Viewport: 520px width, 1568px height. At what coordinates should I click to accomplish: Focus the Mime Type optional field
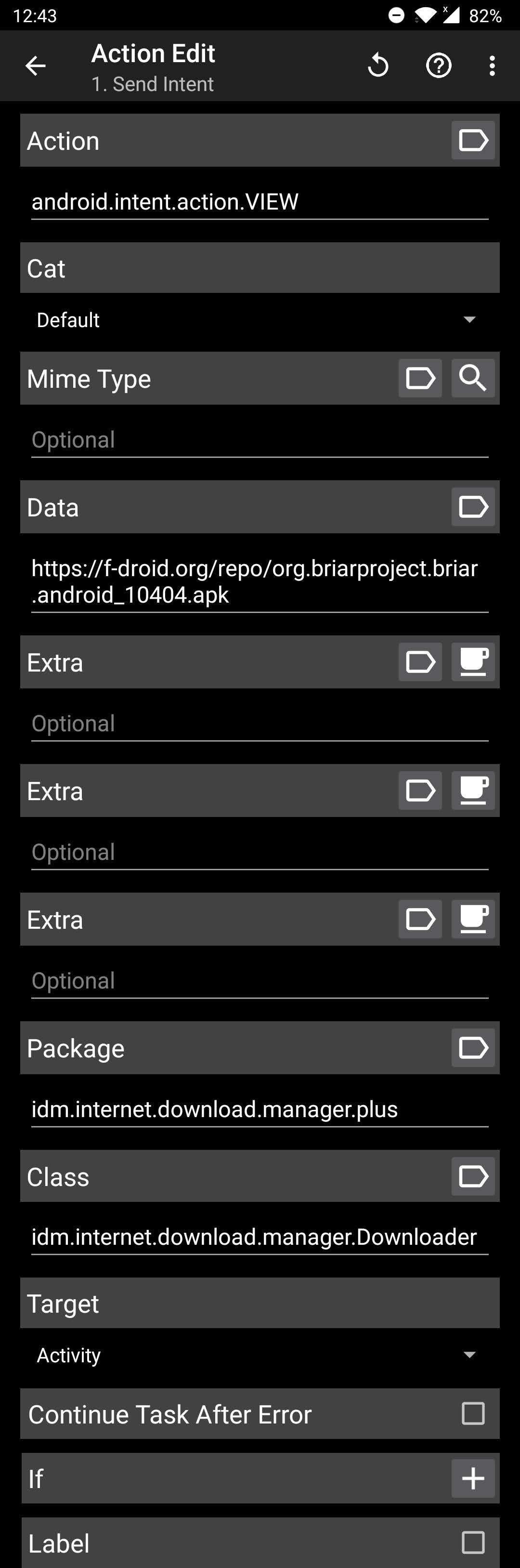[x=260, y=440]
